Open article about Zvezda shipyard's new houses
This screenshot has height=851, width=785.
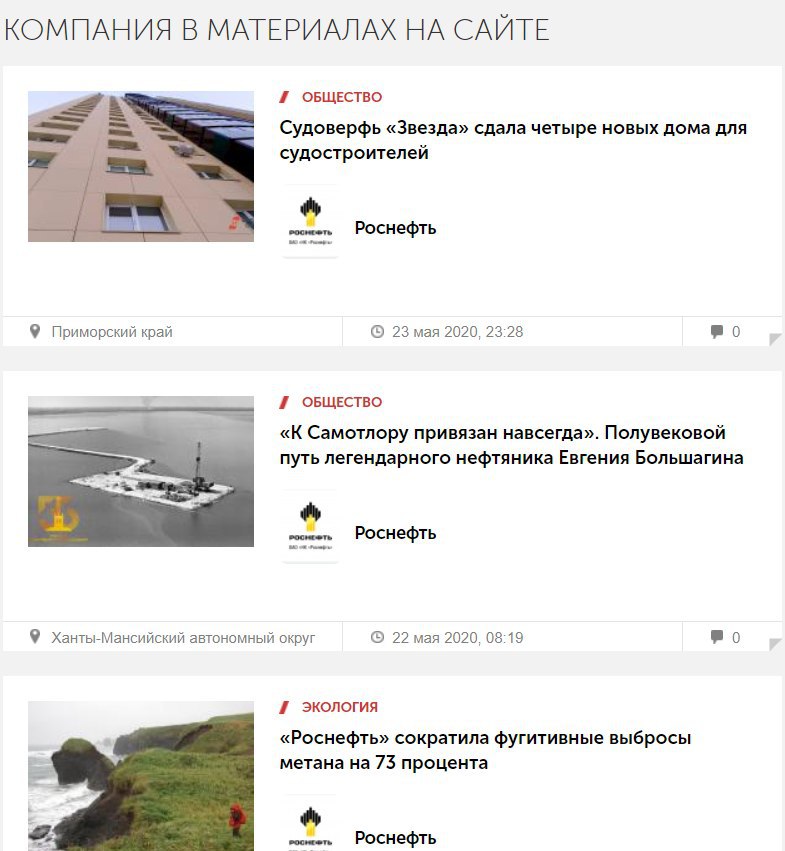coord(512,140)
